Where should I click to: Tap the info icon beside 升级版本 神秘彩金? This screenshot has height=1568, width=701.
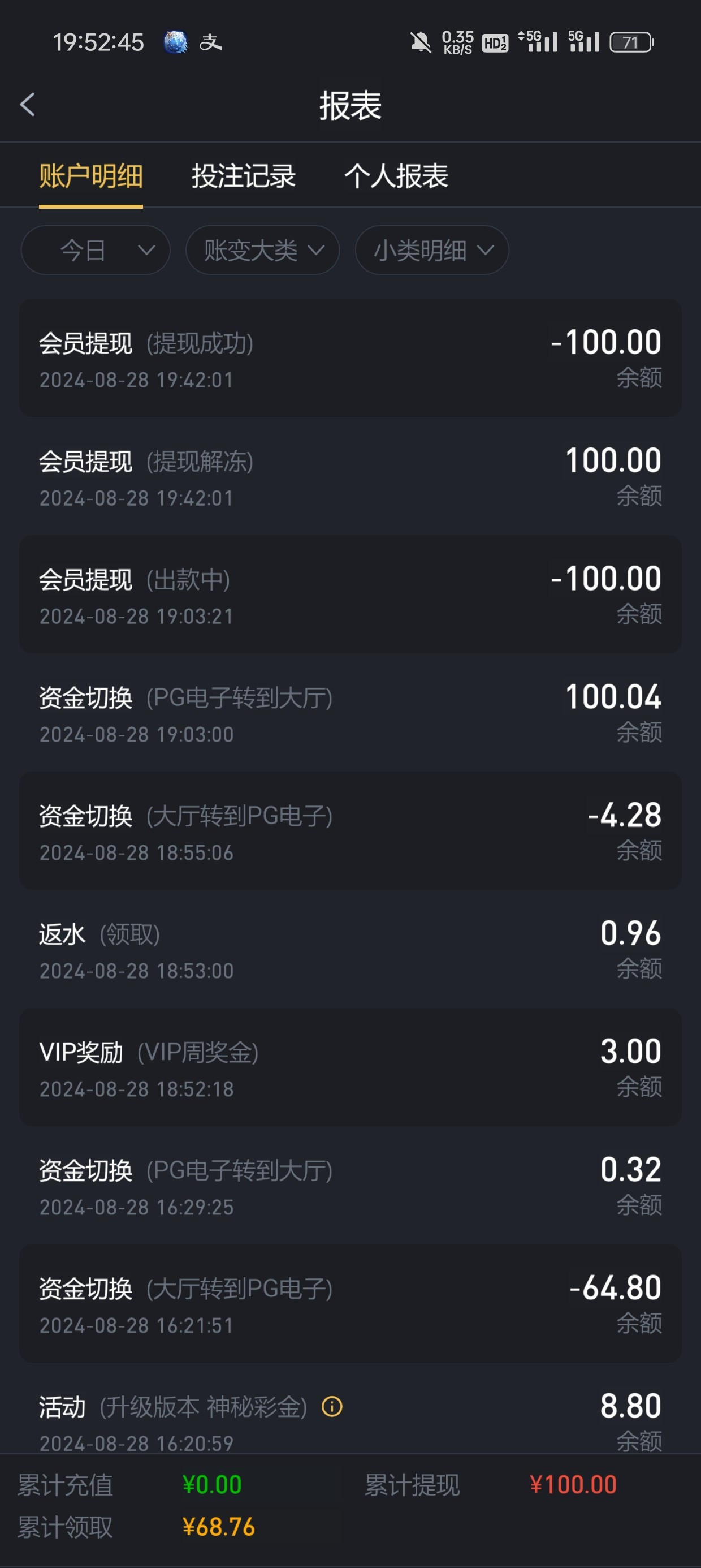332,1407
